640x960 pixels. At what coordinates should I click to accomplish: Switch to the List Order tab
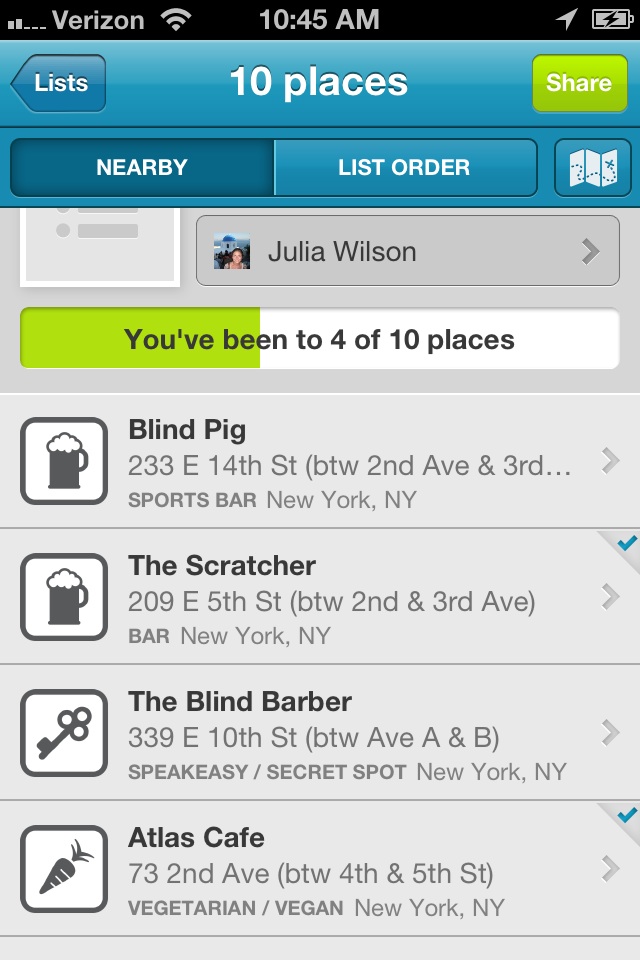(404, 167)
